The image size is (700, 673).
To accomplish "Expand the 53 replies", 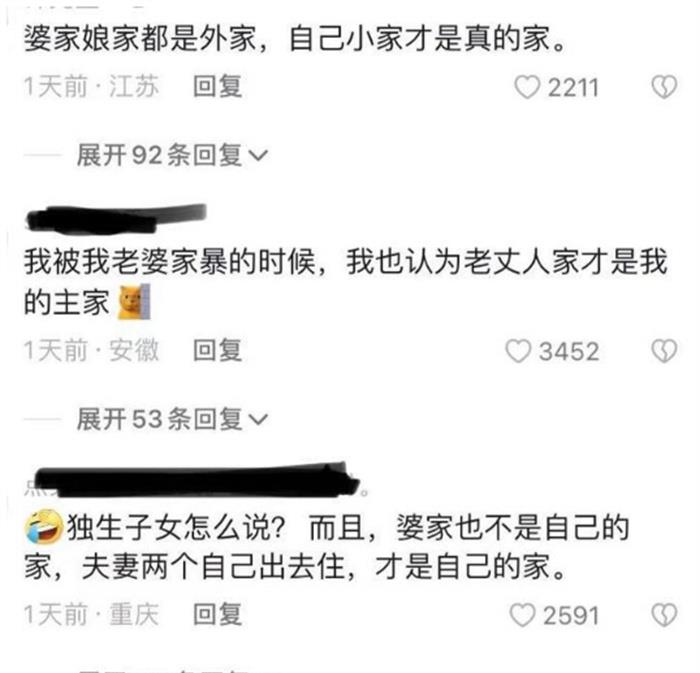I will pos(172,418).
